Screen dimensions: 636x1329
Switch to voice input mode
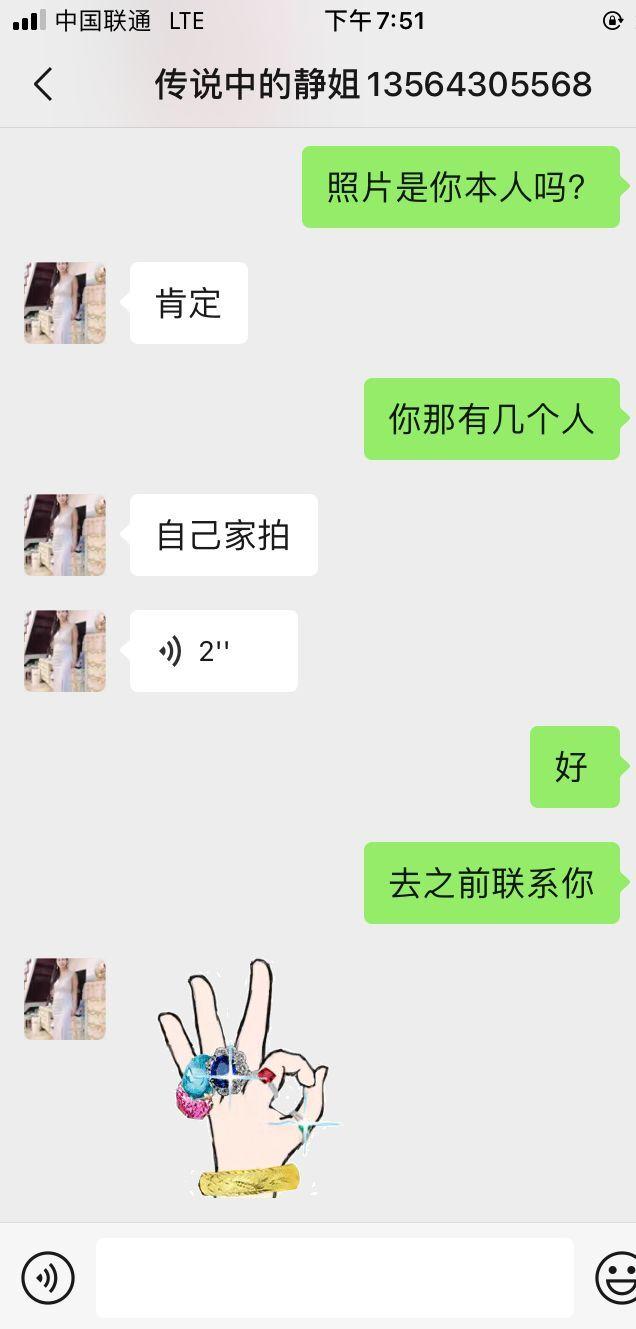point(48,1277)
